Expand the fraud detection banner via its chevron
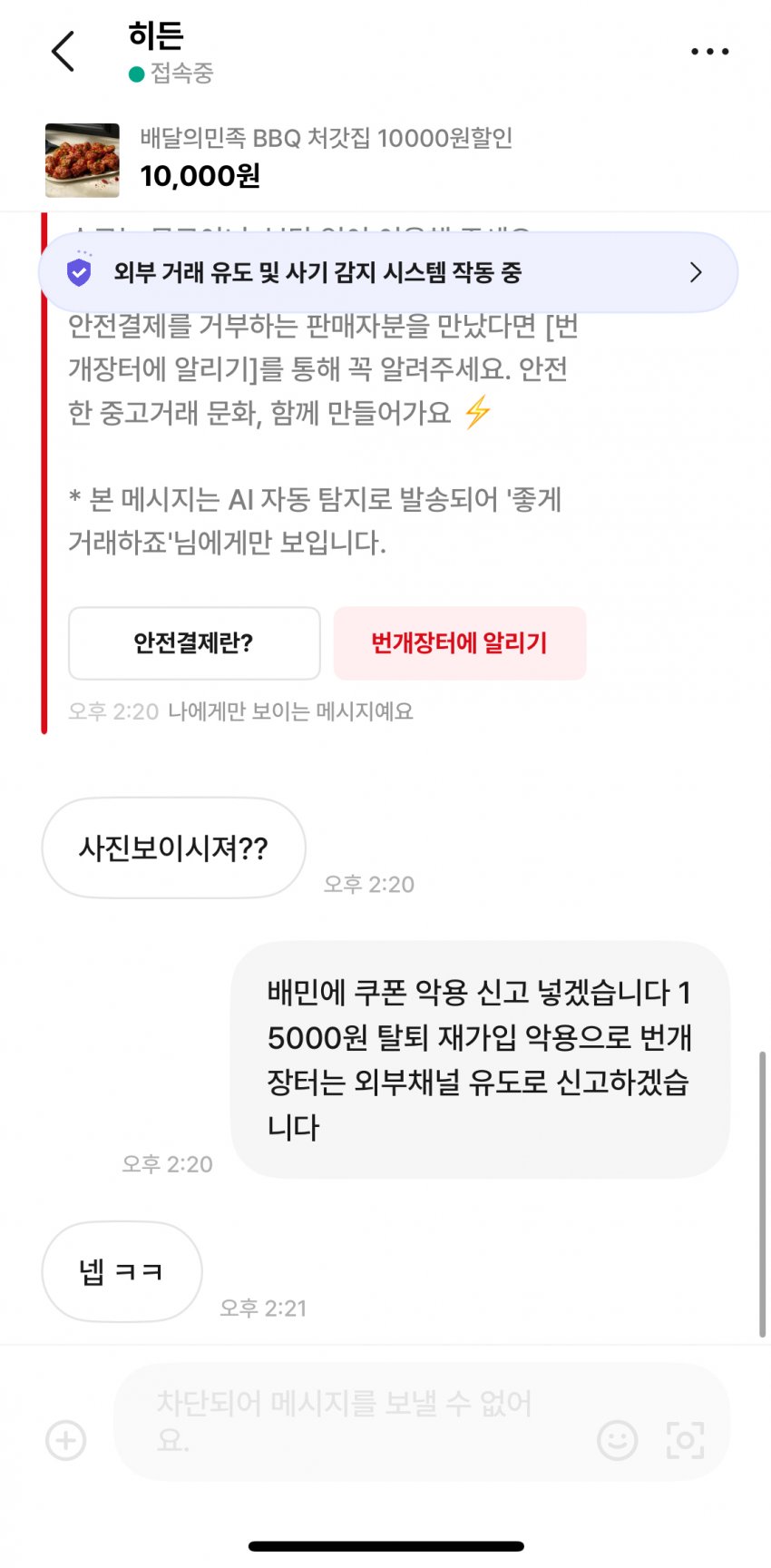This screenshot has height=1568, width=771. point(697,271)
